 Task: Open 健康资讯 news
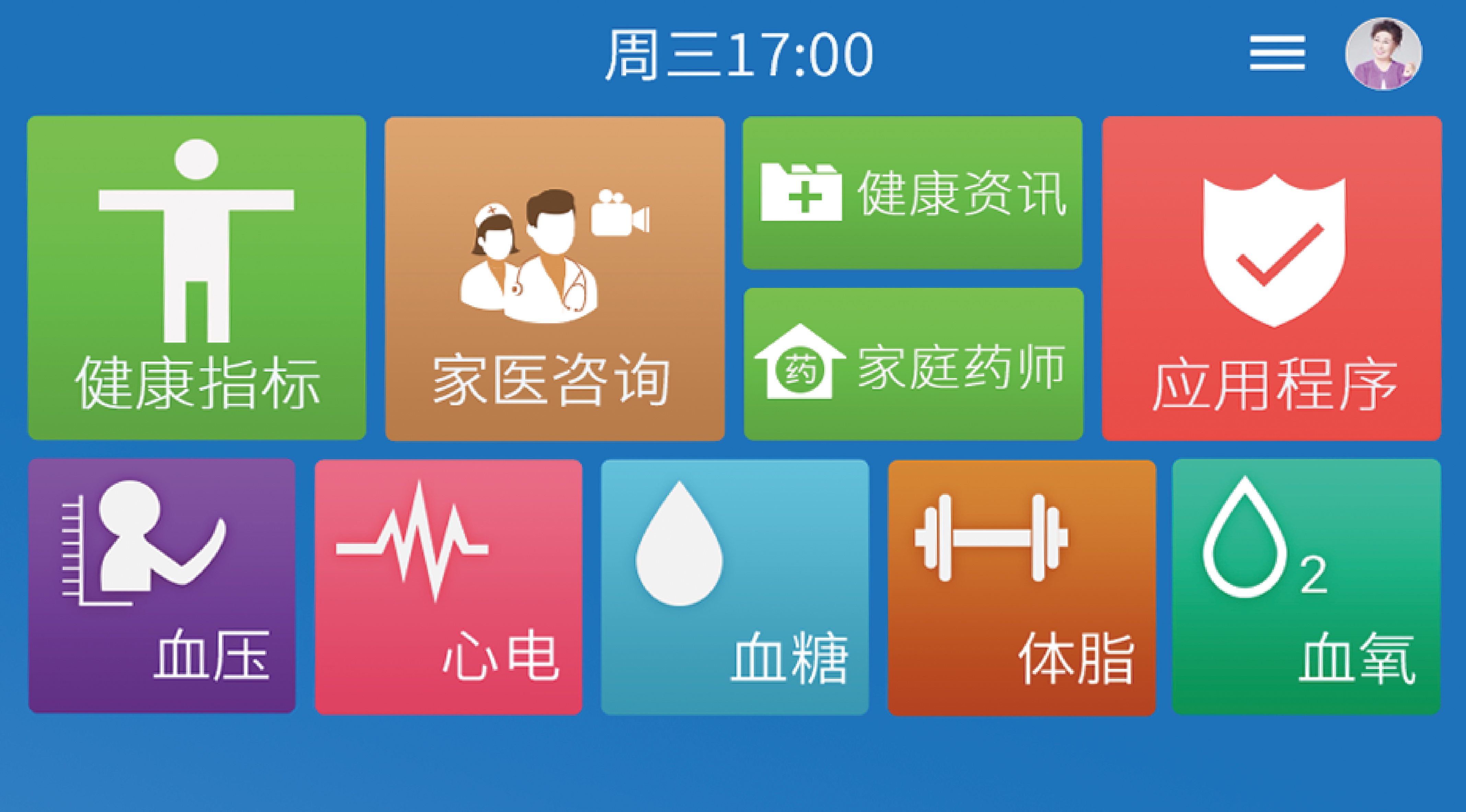(912, 193)
